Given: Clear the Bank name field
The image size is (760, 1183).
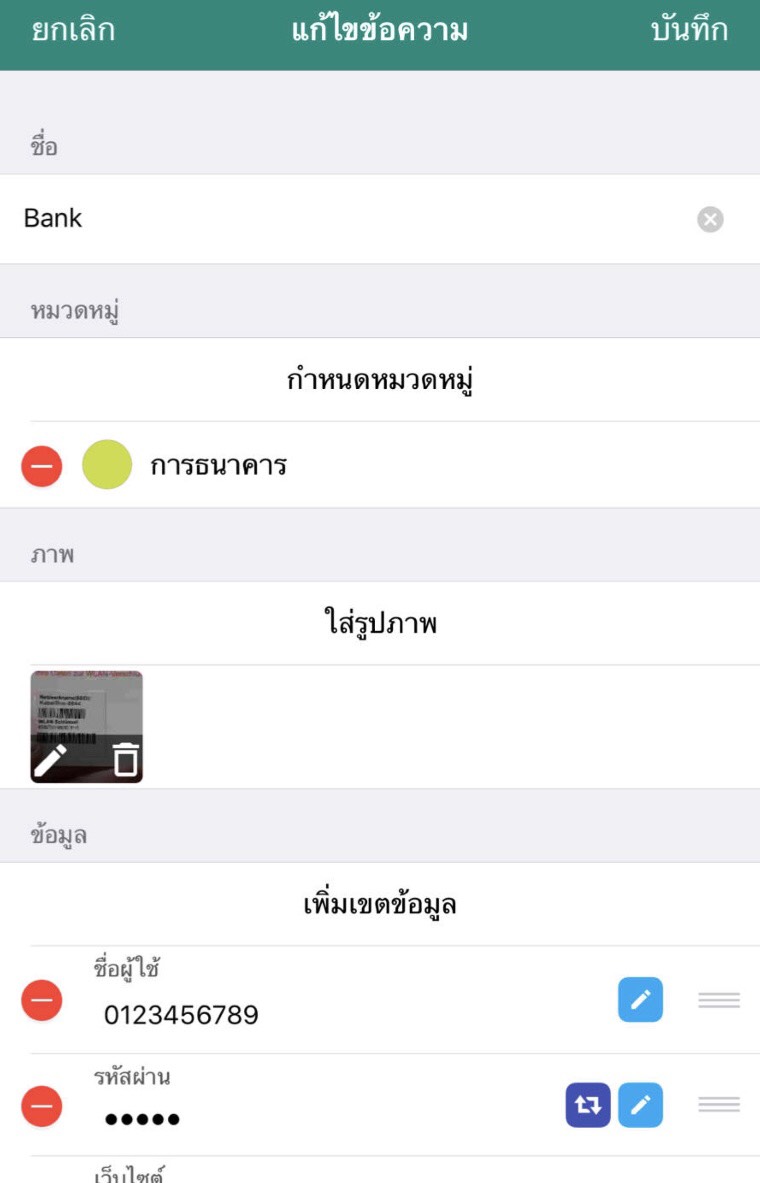Looking at the screenshot, I should (x=710, y=219).
